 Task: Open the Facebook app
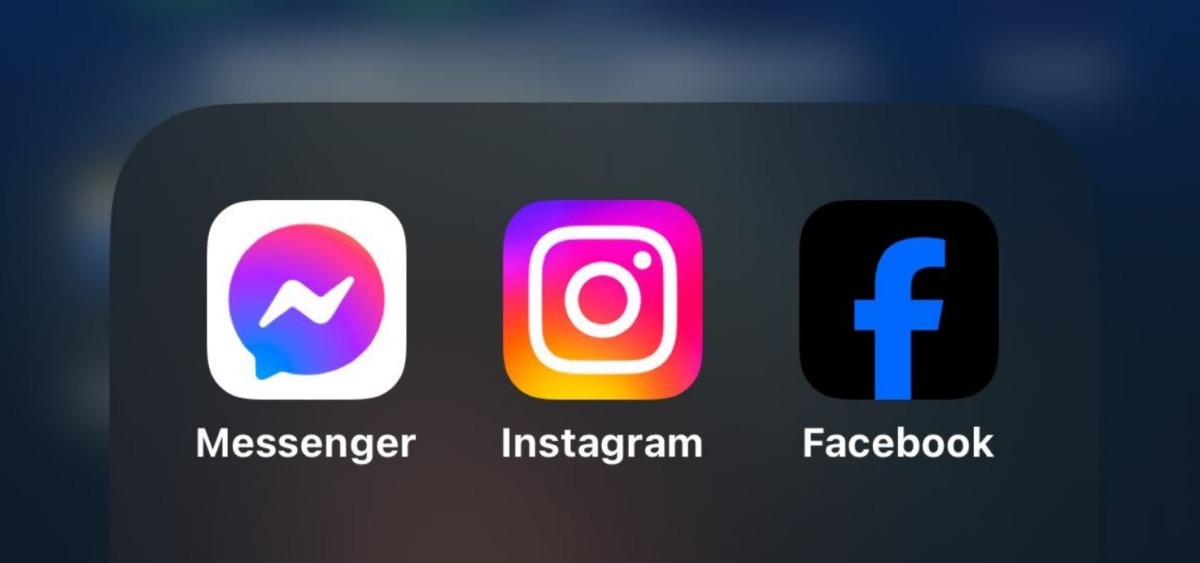pos(898,300)
